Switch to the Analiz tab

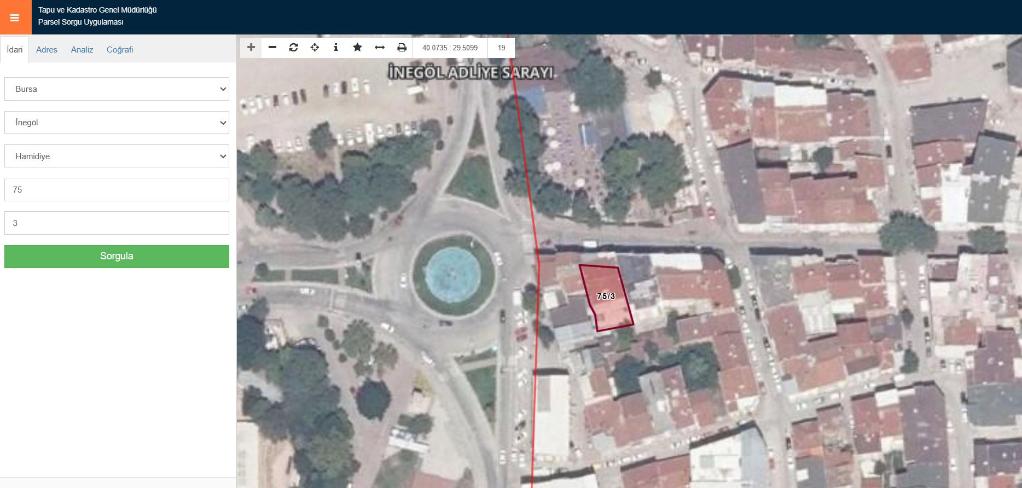click(x=82, y=49)
